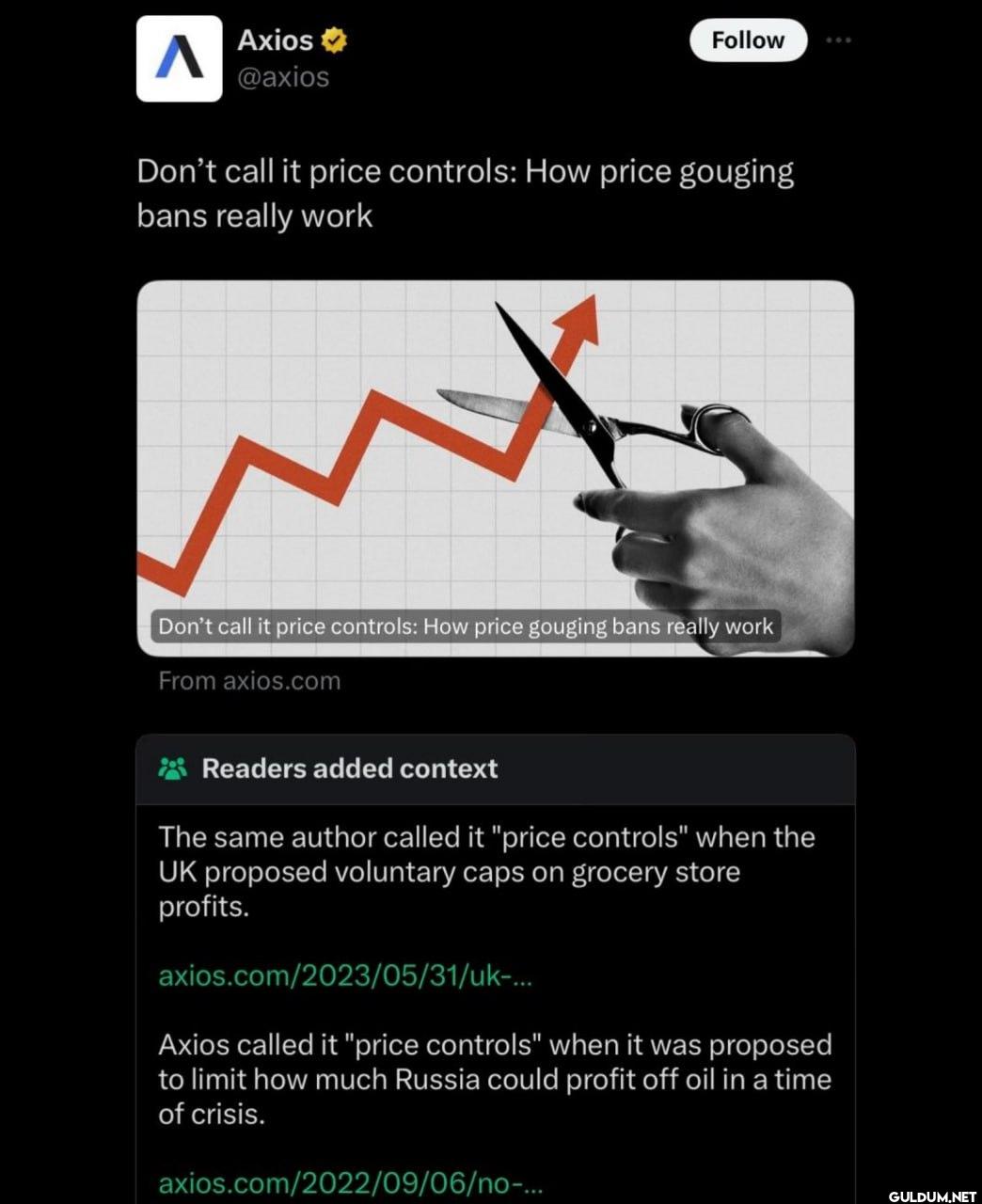
Task: Follow the Axios account
Action: [748, 40]
